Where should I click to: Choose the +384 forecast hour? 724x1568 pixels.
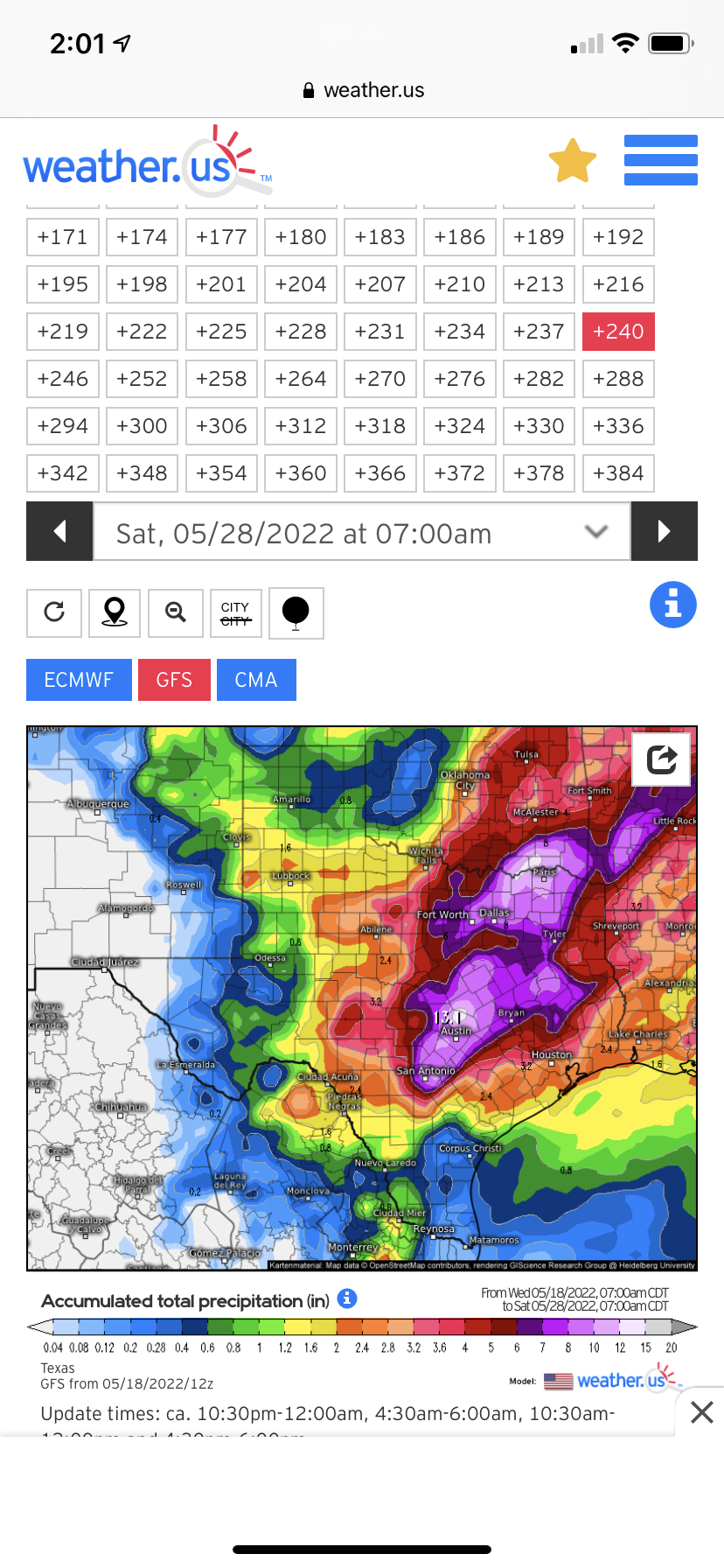click(x=618, y=473)
